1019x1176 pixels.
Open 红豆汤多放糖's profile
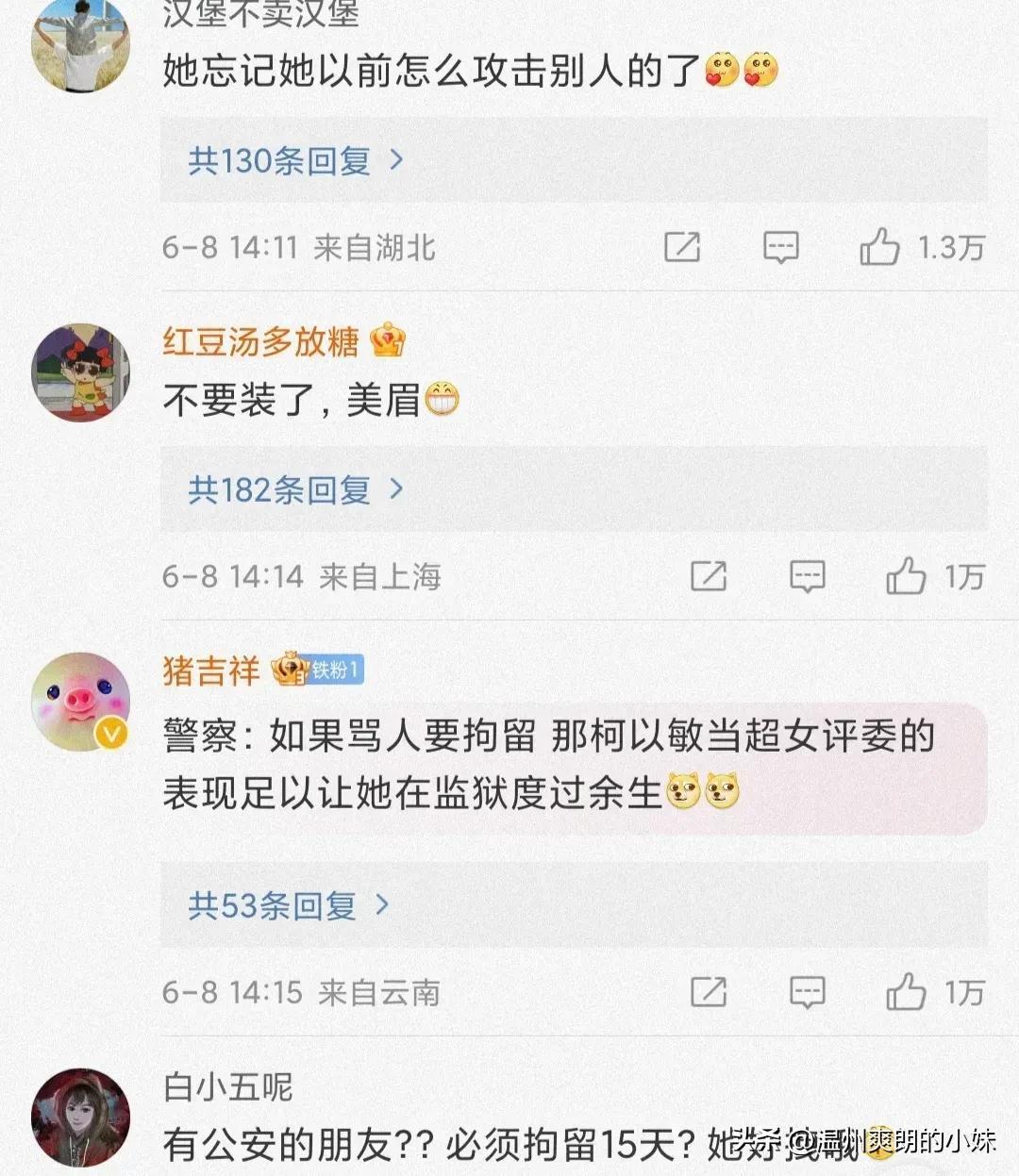click(260, 341)
